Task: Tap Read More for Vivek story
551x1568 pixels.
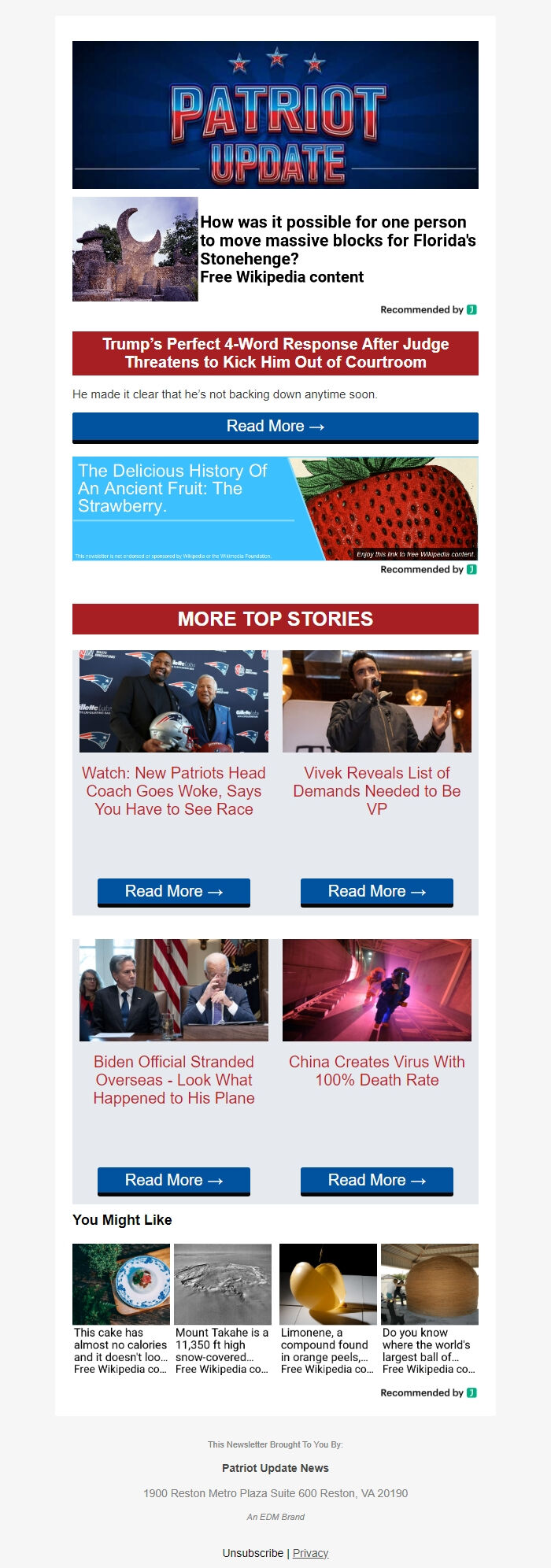Action: point(377,892)
